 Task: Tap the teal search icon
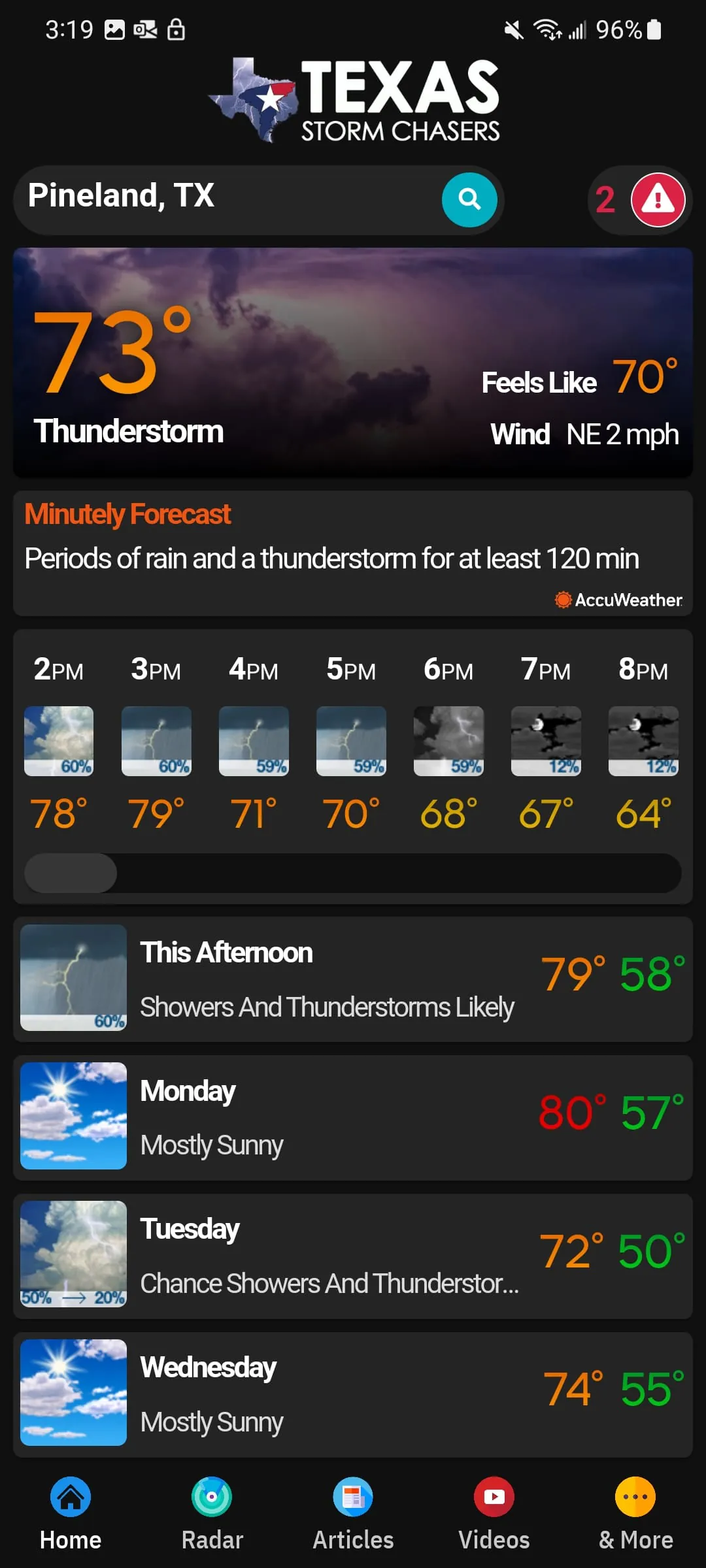[x=469, y=199]
